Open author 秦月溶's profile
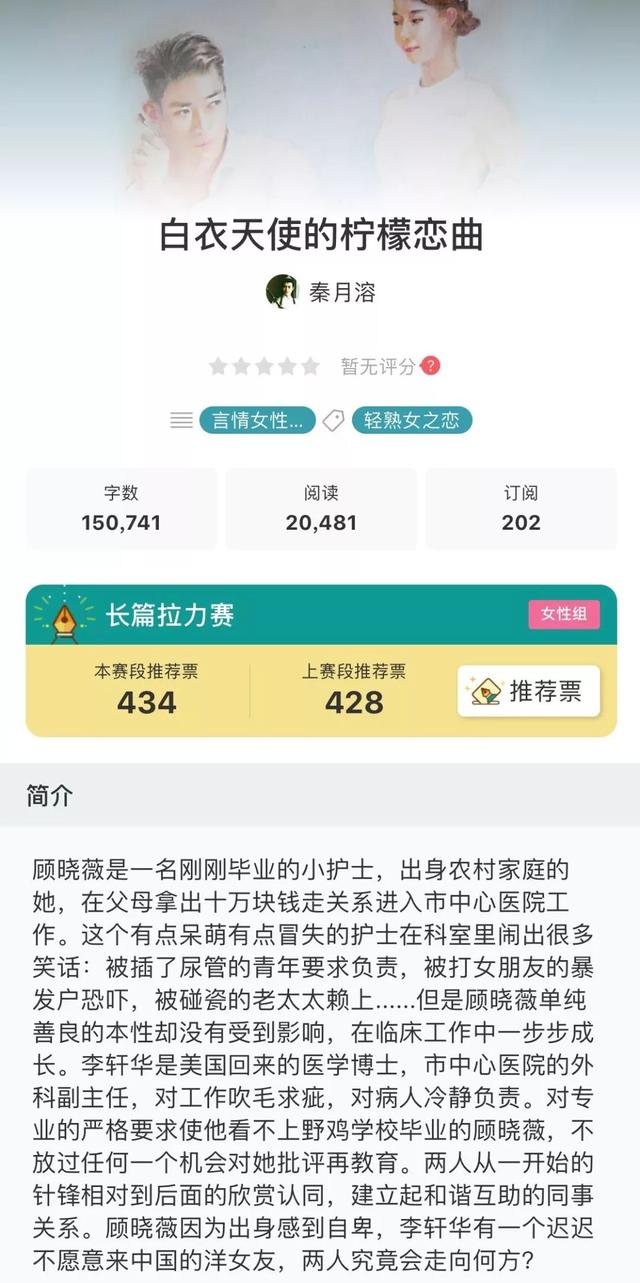The image size is (640, 1283). [321, 292]
